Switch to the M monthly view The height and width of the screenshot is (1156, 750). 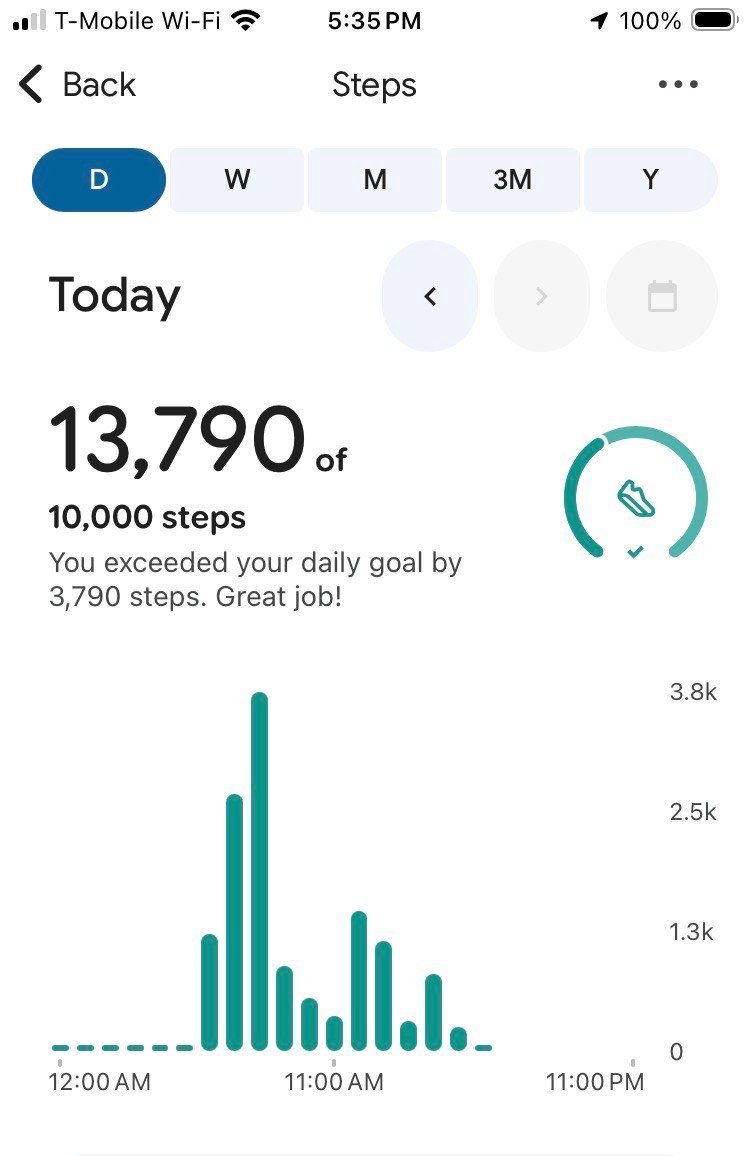(x=375, y=180)
